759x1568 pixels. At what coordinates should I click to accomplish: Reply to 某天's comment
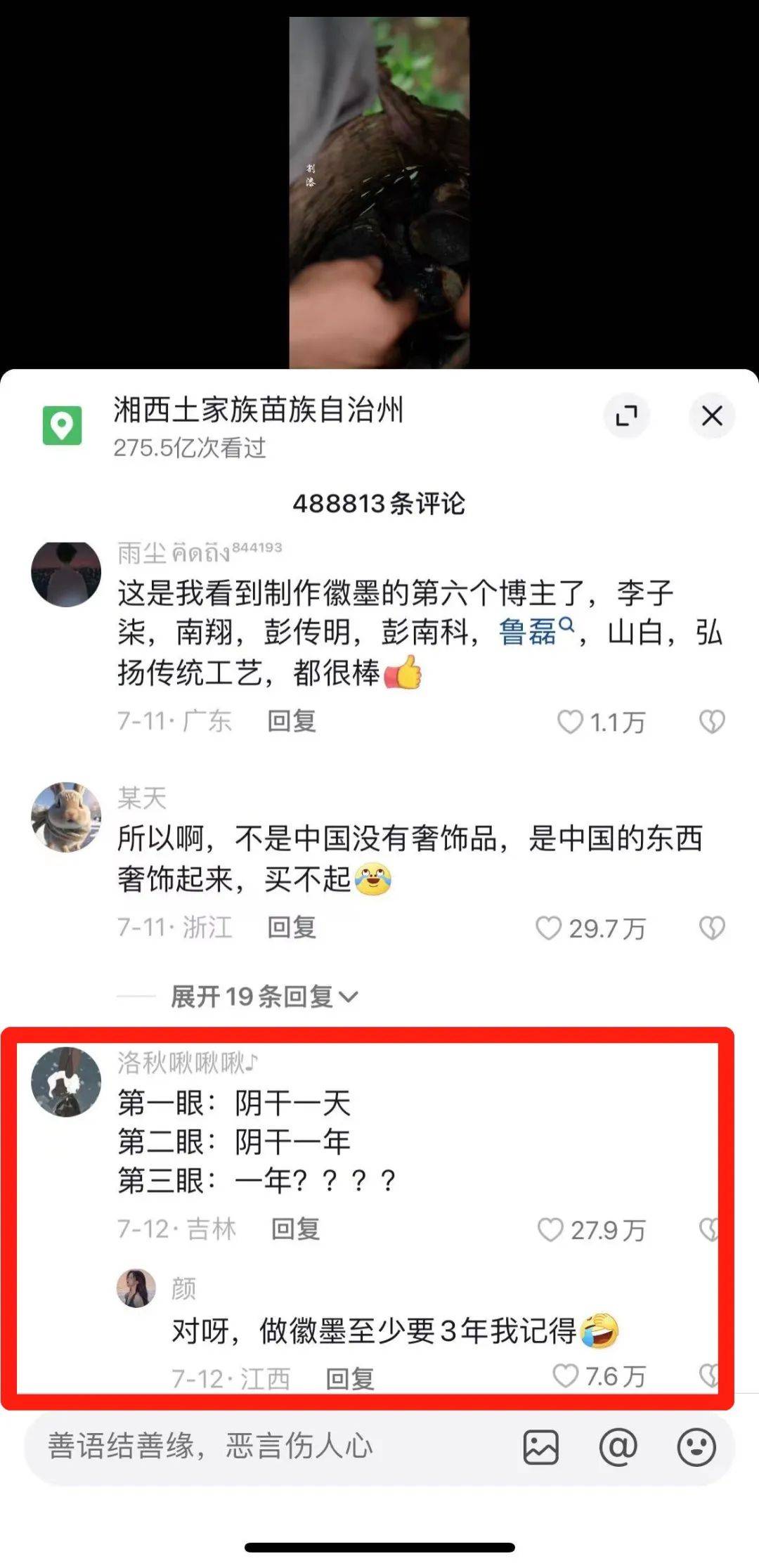coord(292,928)
